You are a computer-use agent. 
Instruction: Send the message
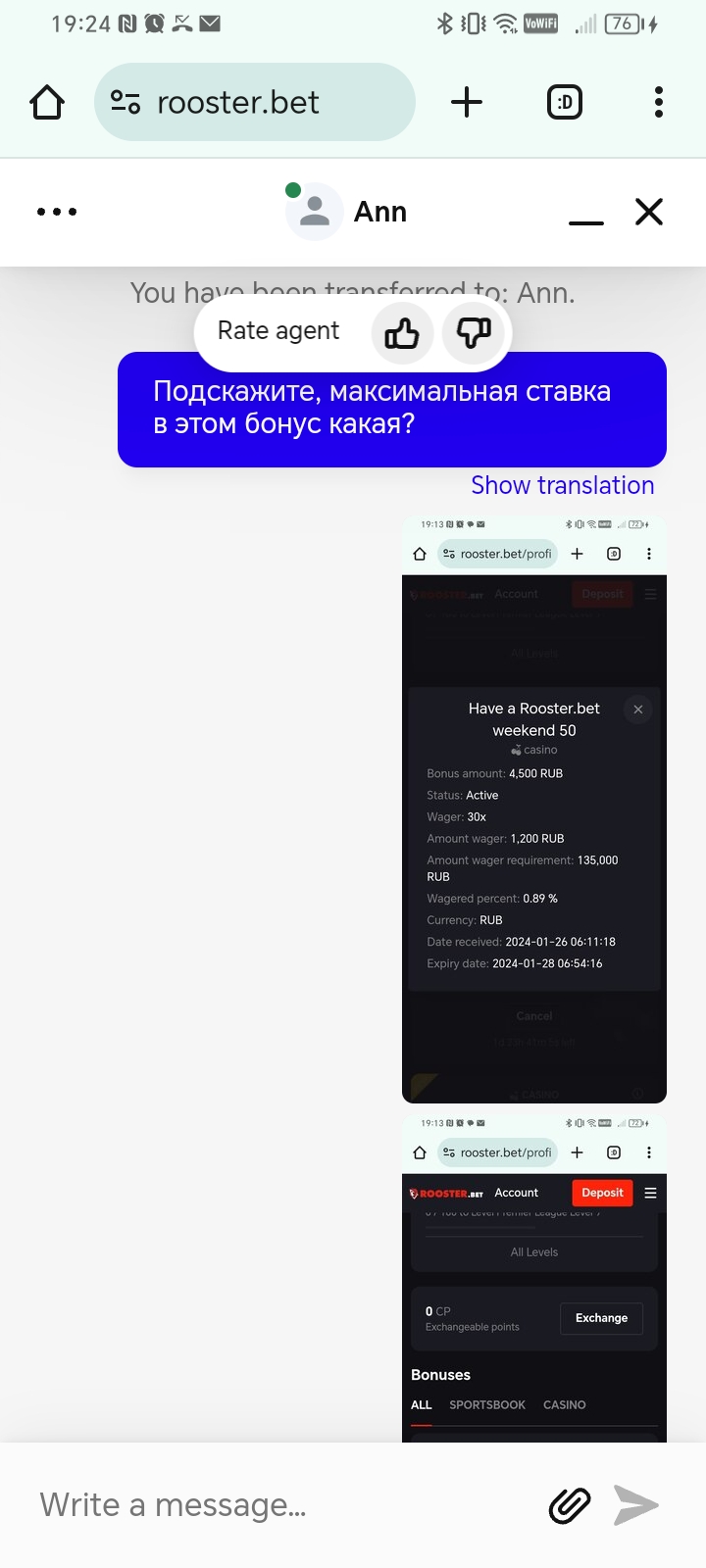coord(636,1505)
